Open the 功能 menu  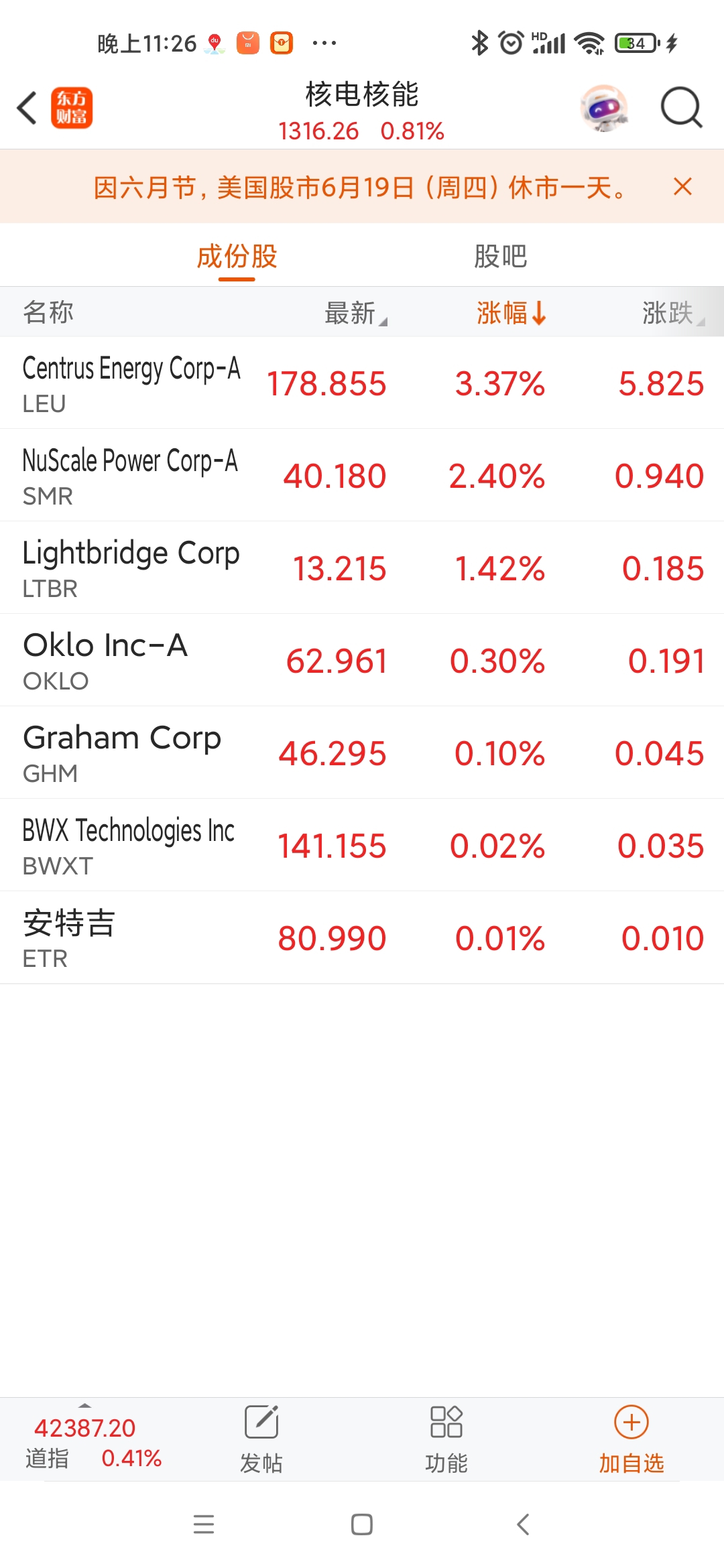pos(446,1439)
